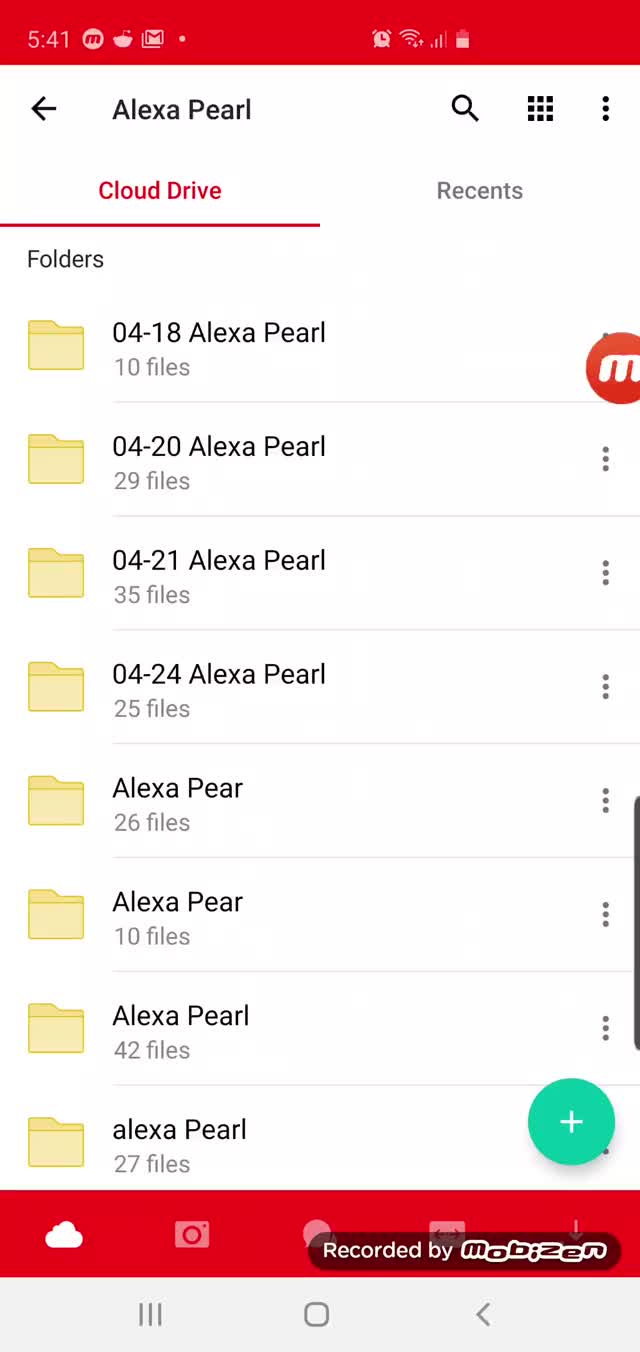640x1352 pixels.
Task: Switch to grid view layout
Action: click(540, 109)
